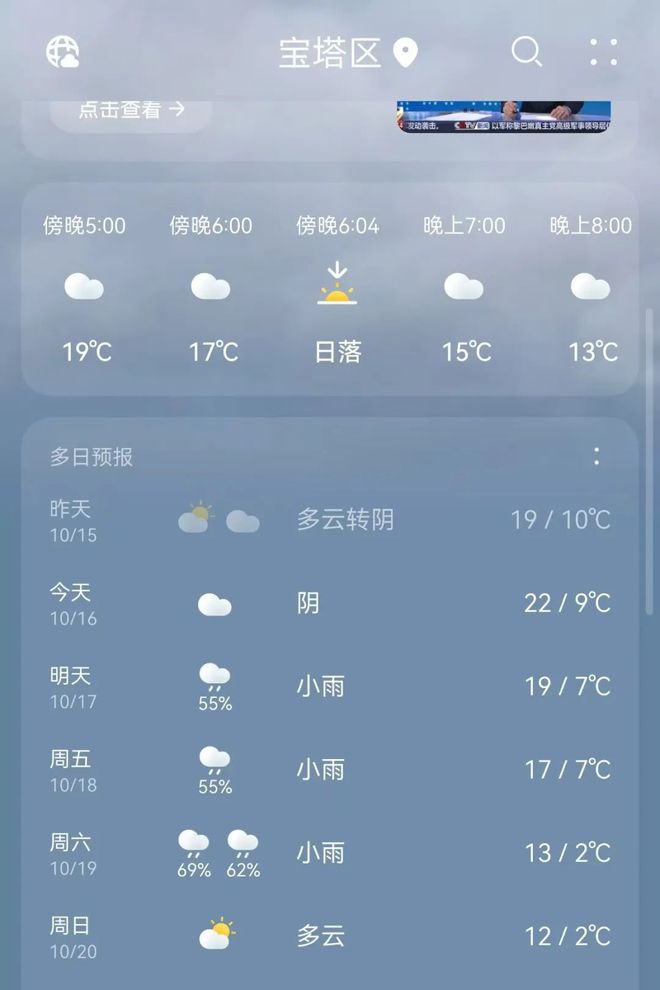View tomorrow's 10/17 小雨 forecast

[x=330, y=686]
